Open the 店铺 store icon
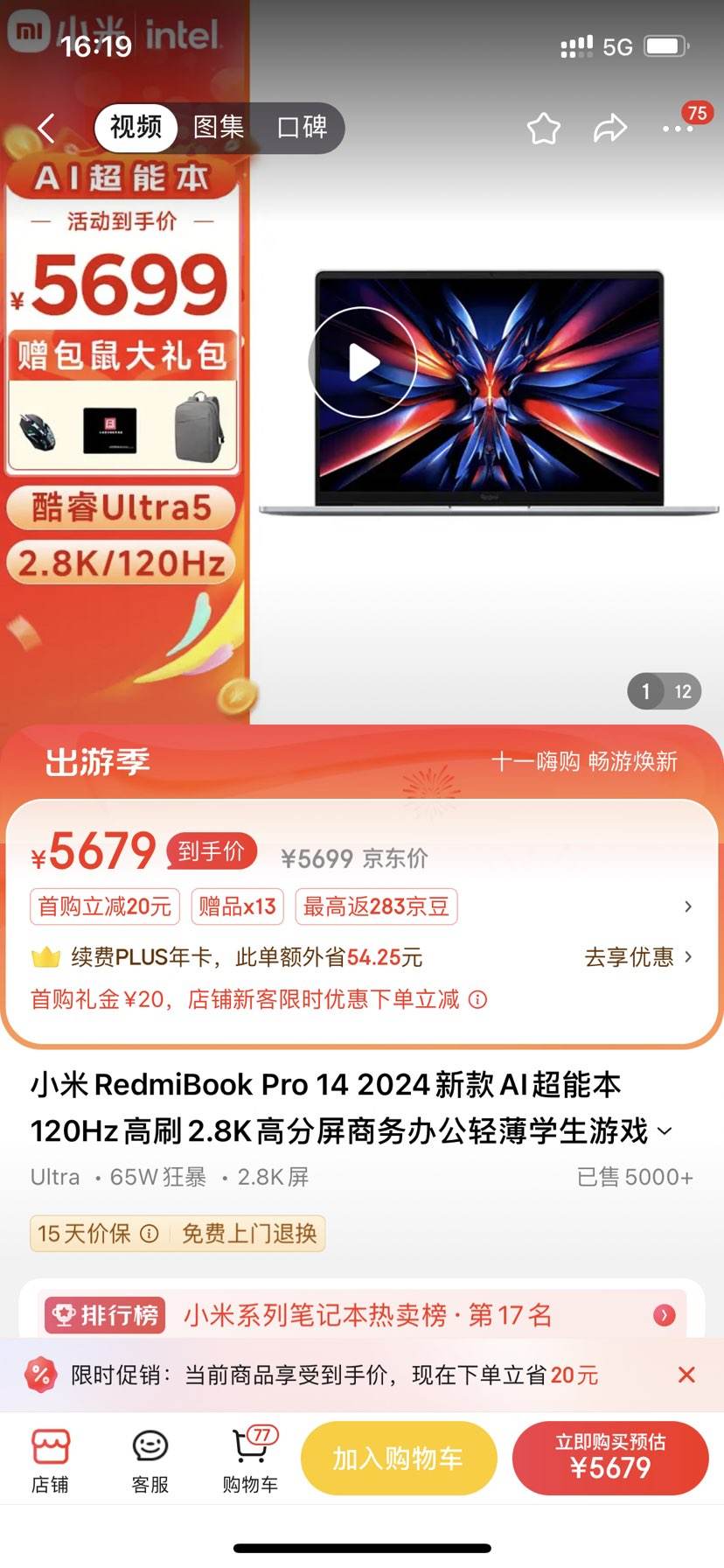 tap(50, 1457)
